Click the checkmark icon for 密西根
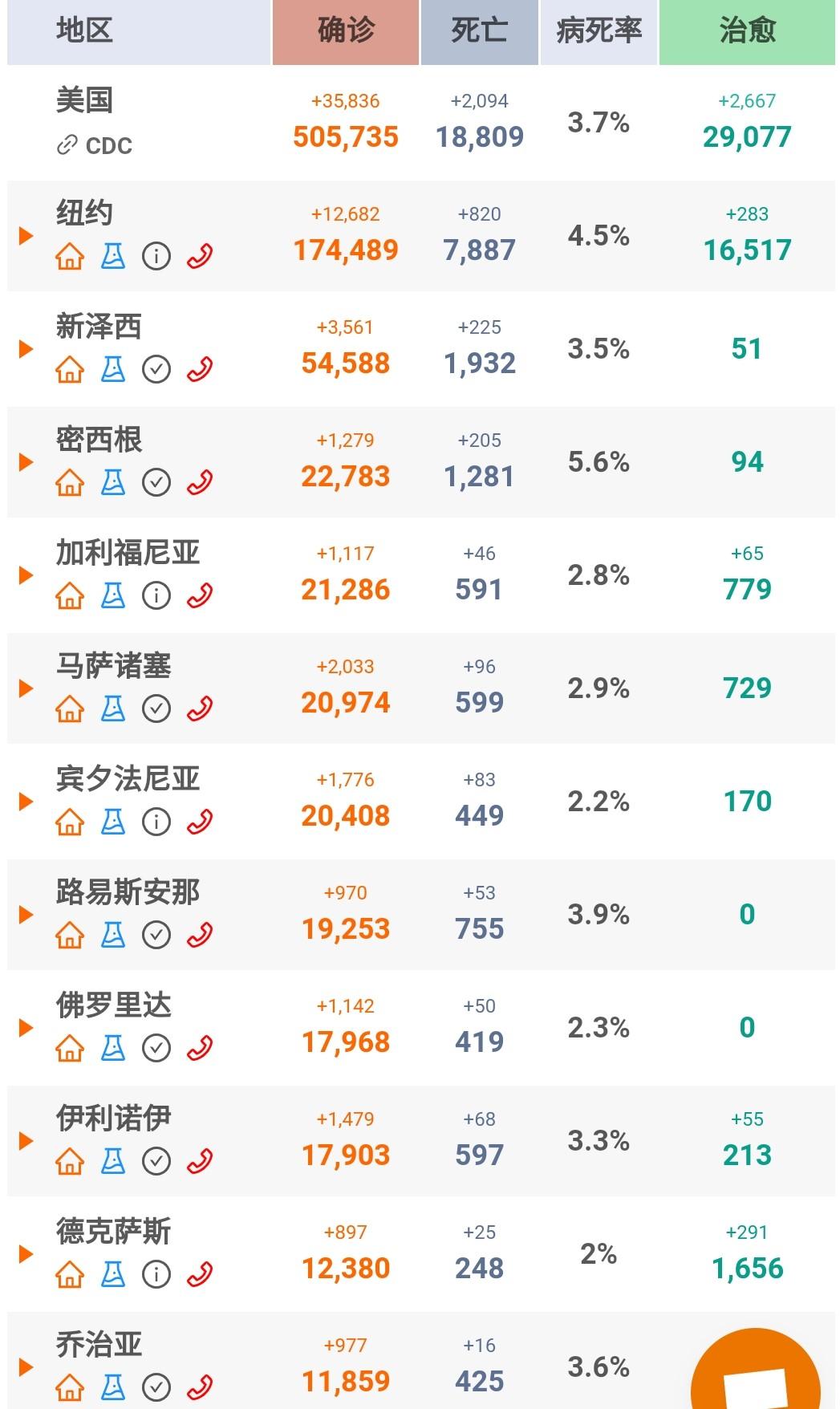This screenshot has width=840, height=1409. click(x=156, y=481)
